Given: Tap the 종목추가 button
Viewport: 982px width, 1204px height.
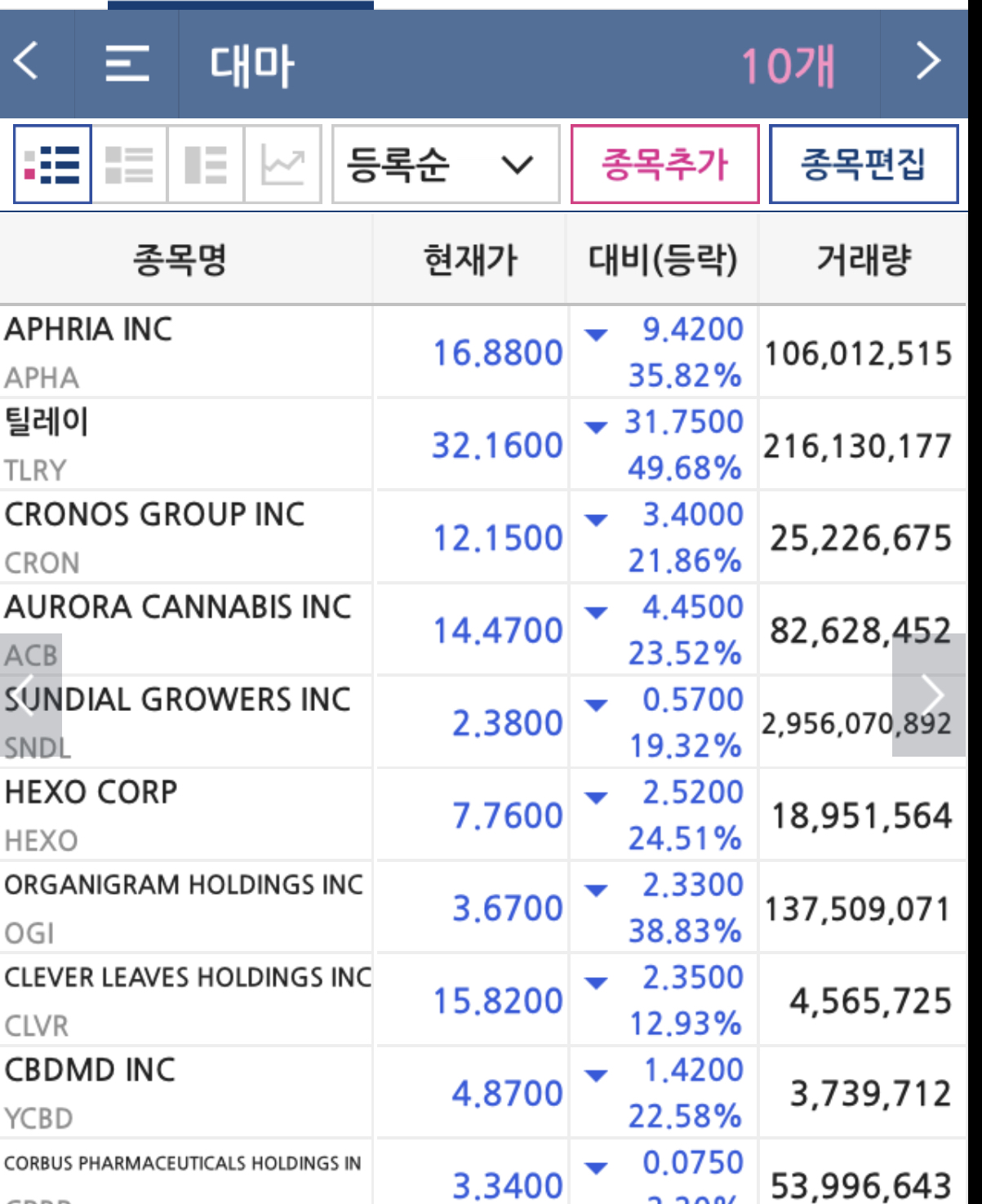Looking at the screenshot, I should [664, 165].
